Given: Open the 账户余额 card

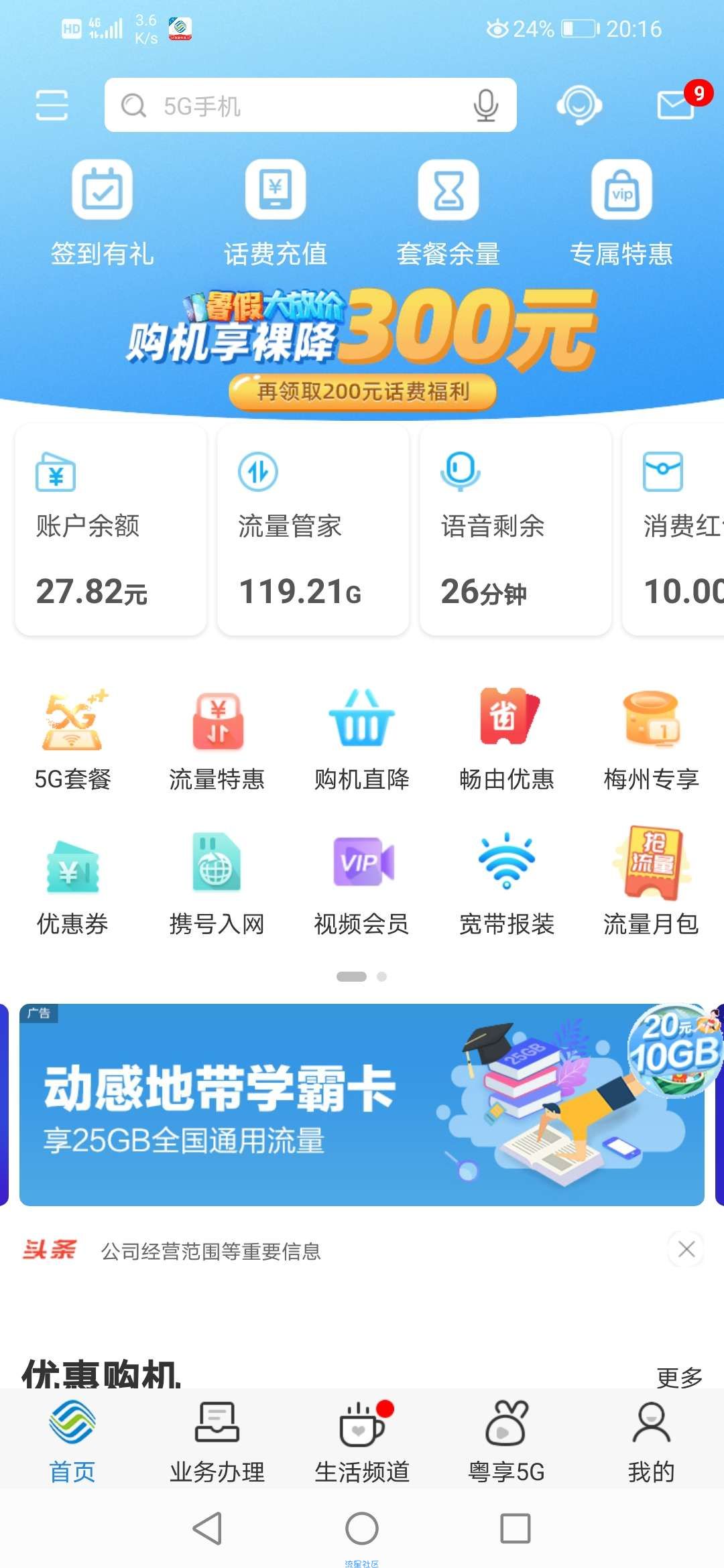Looking at the screenshot, I should 111,529.
